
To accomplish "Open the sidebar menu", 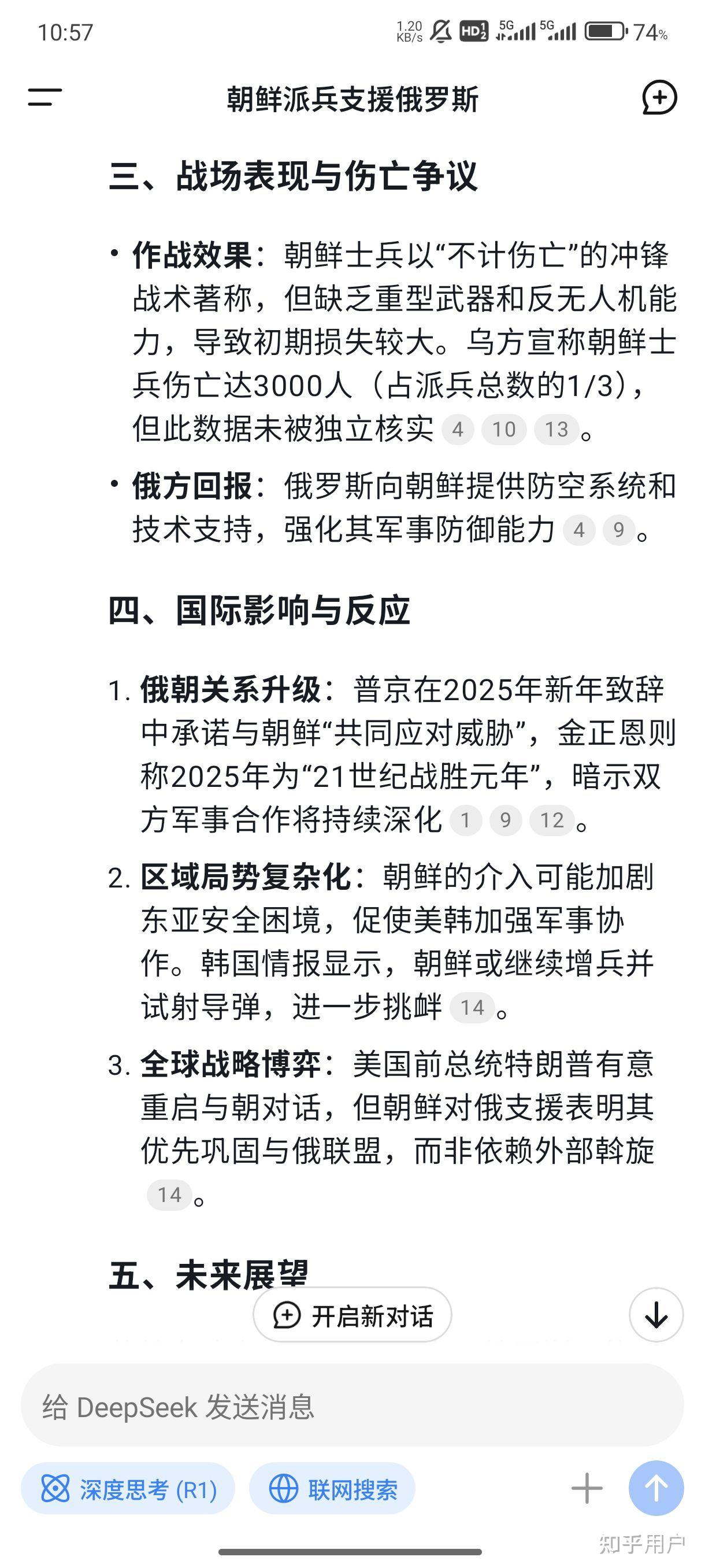I will point(45,97).
